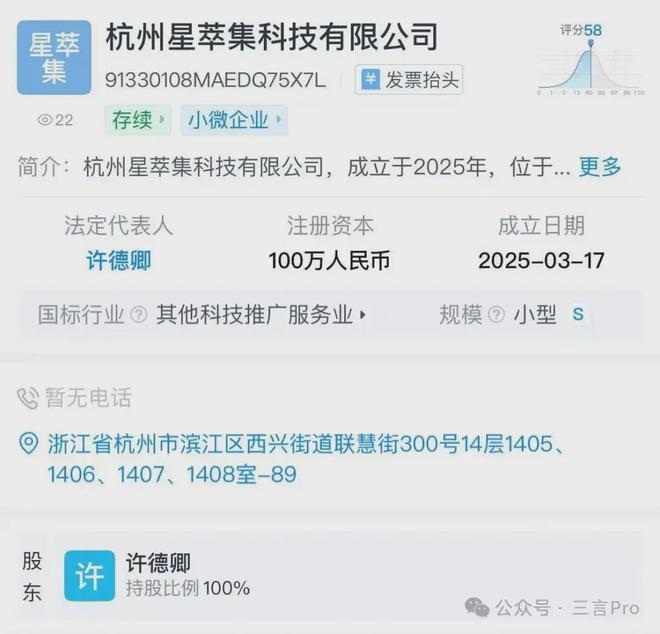This screenshot has height=634, width=660.
Task: Tap the 存续 status chip
Action: (137, 121)
